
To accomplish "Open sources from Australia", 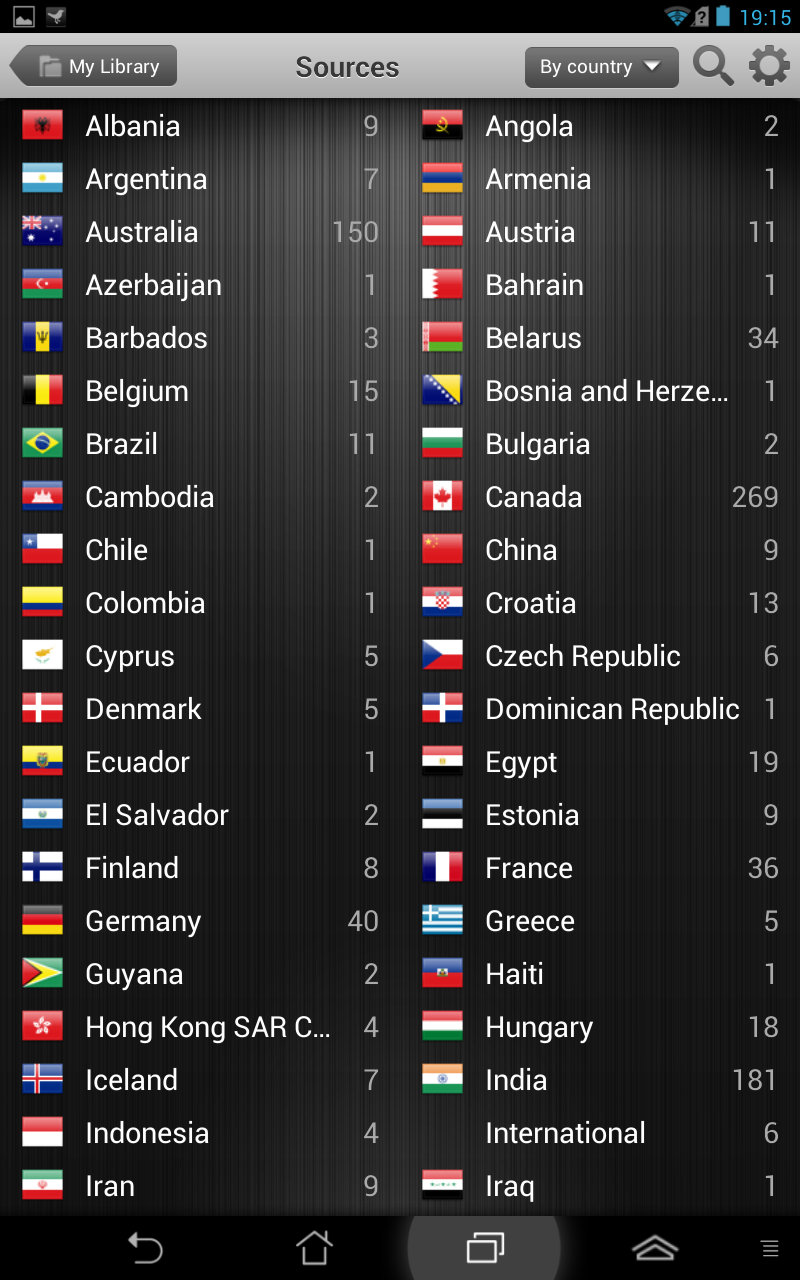I will (x=200, y=232).
